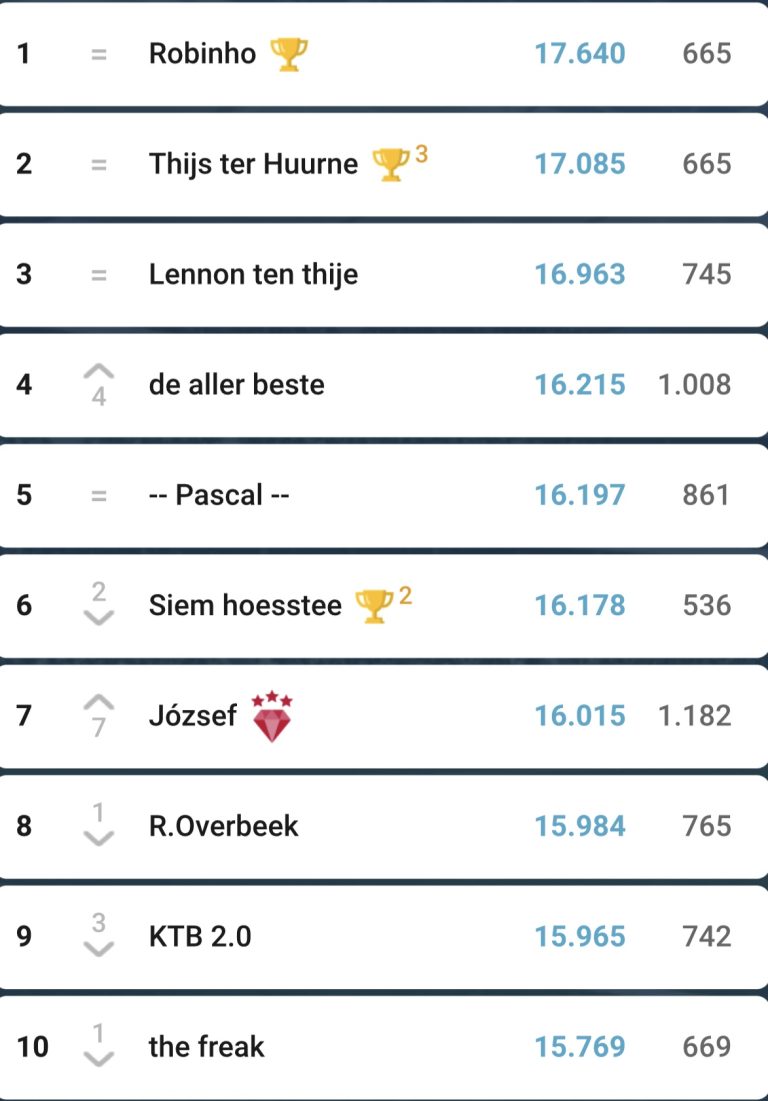This screenshot has width=768, height=1101.
Task: View 'the freak' in tenth place
Action: coord(206,1047)
